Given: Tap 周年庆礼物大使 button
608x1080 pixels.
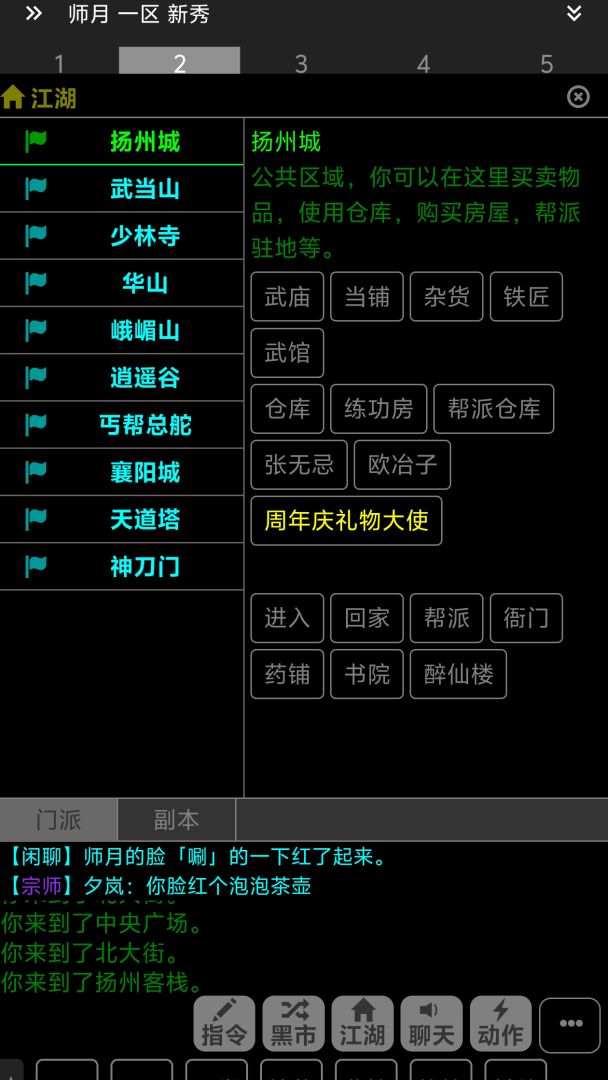Looking at the screenshot, I should pyautogui.click(x=346, y=521).
